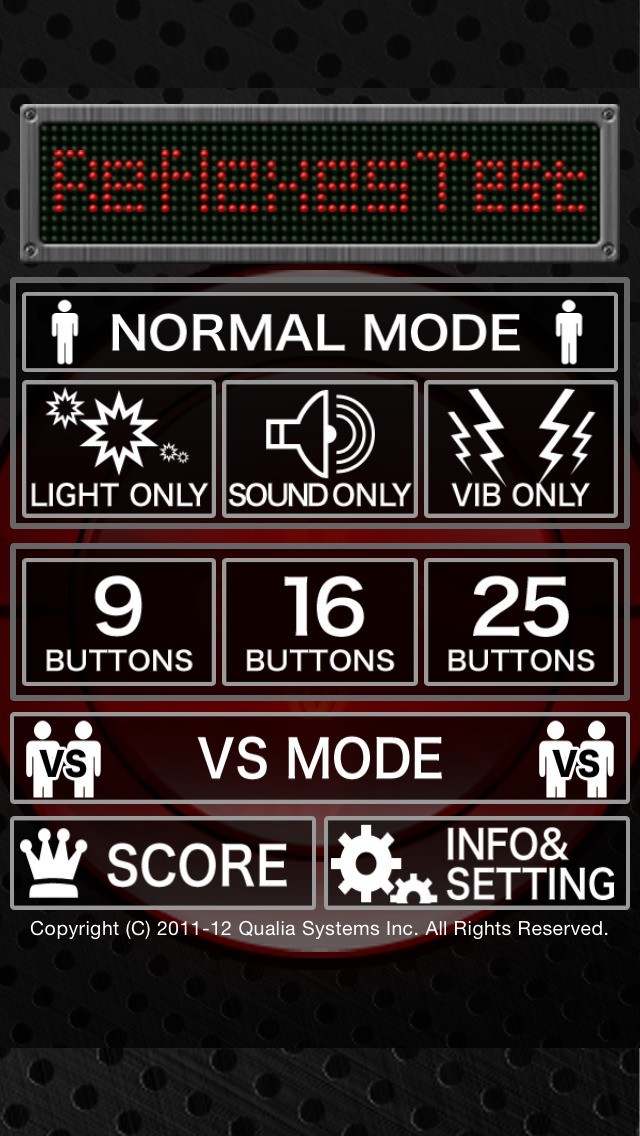Play with 9 buttons
This screenshot has height=1136, width=640.
tap(119, 622)
